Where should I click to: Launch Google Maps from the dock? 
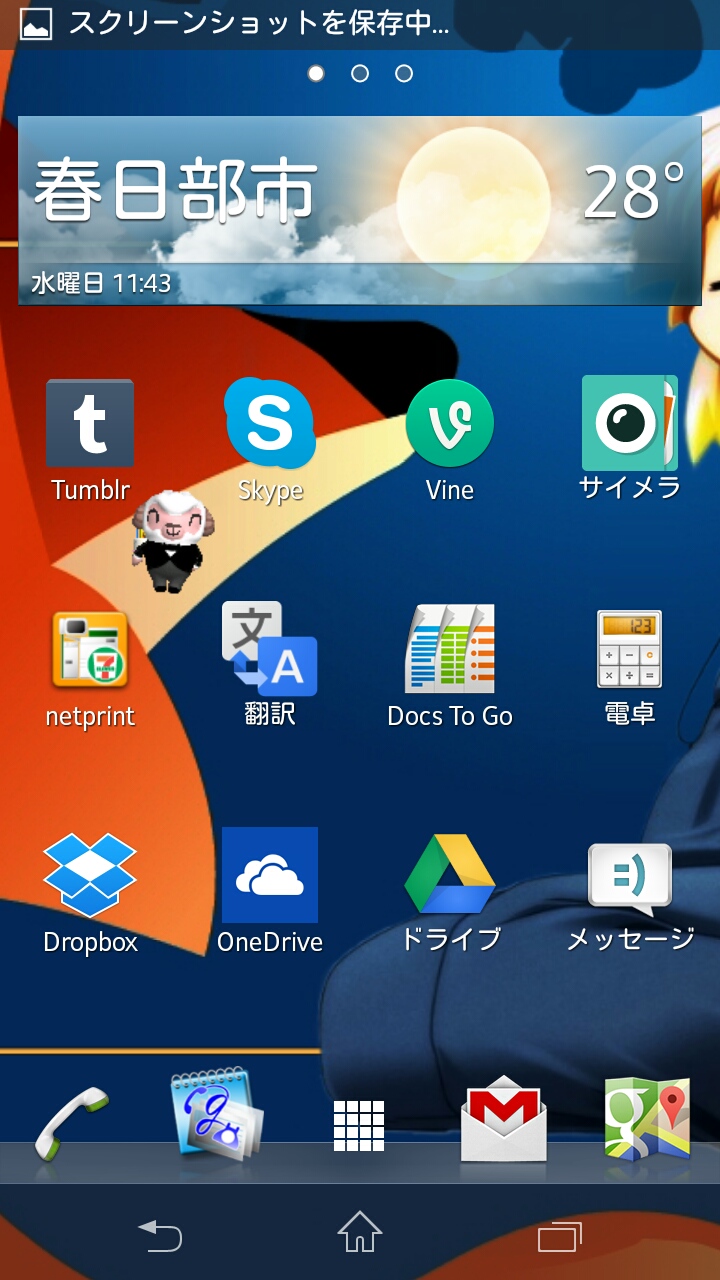648,1120
